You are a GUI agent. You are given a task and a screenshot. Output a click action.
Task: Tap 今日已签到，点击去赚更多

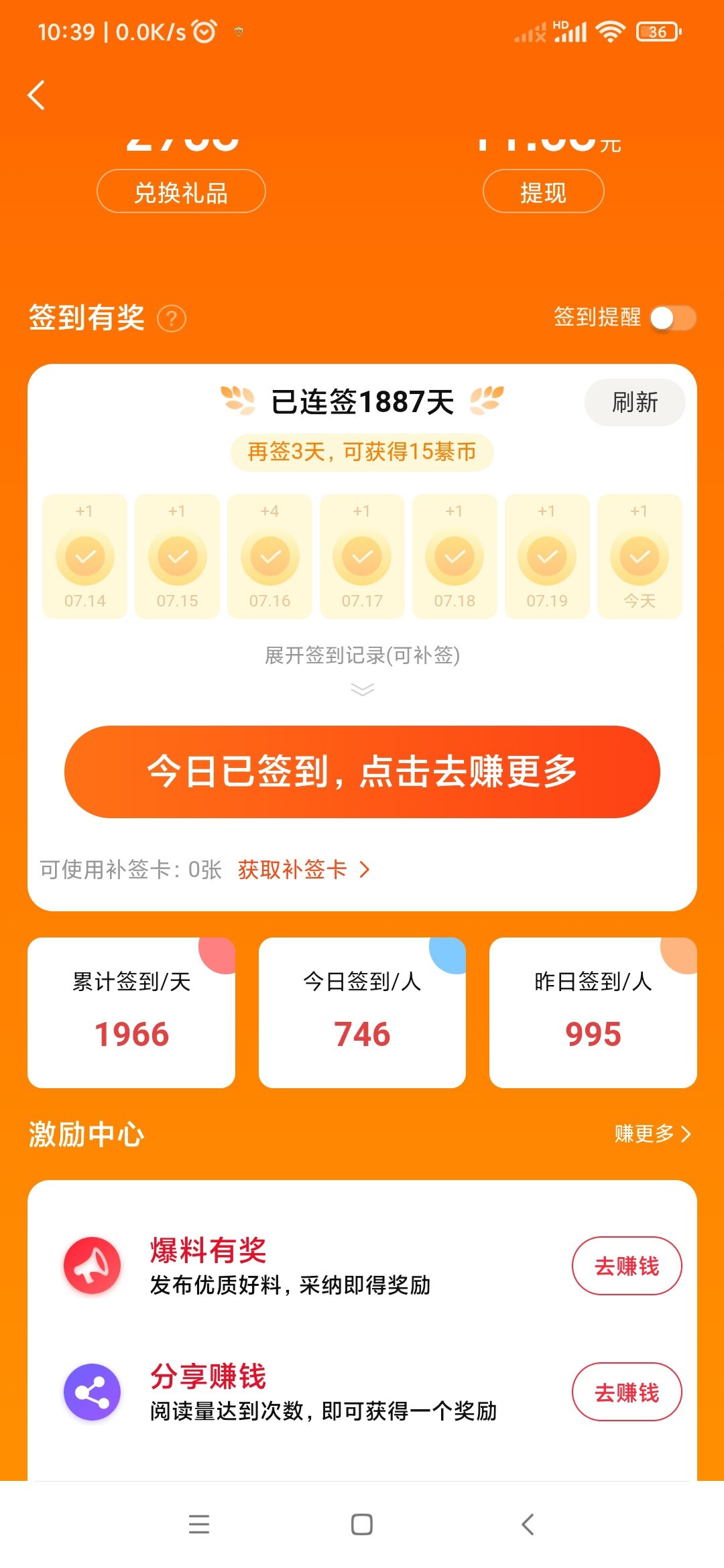(362, 771)
